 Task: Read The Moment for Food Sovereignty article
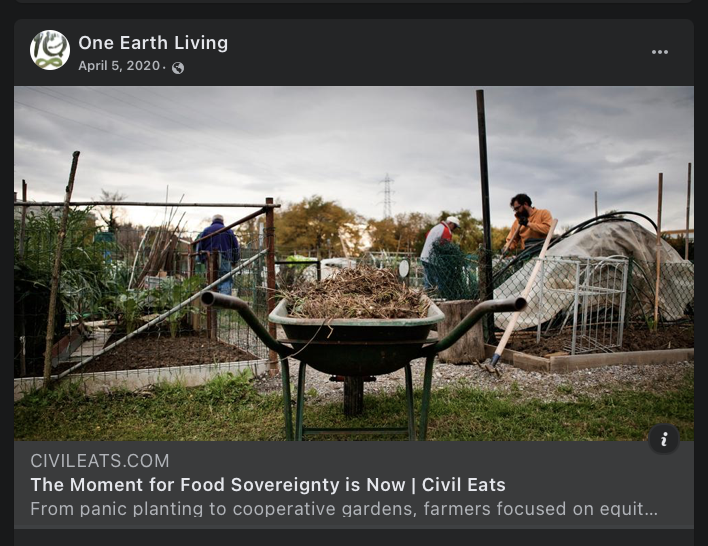click(268, 485)
